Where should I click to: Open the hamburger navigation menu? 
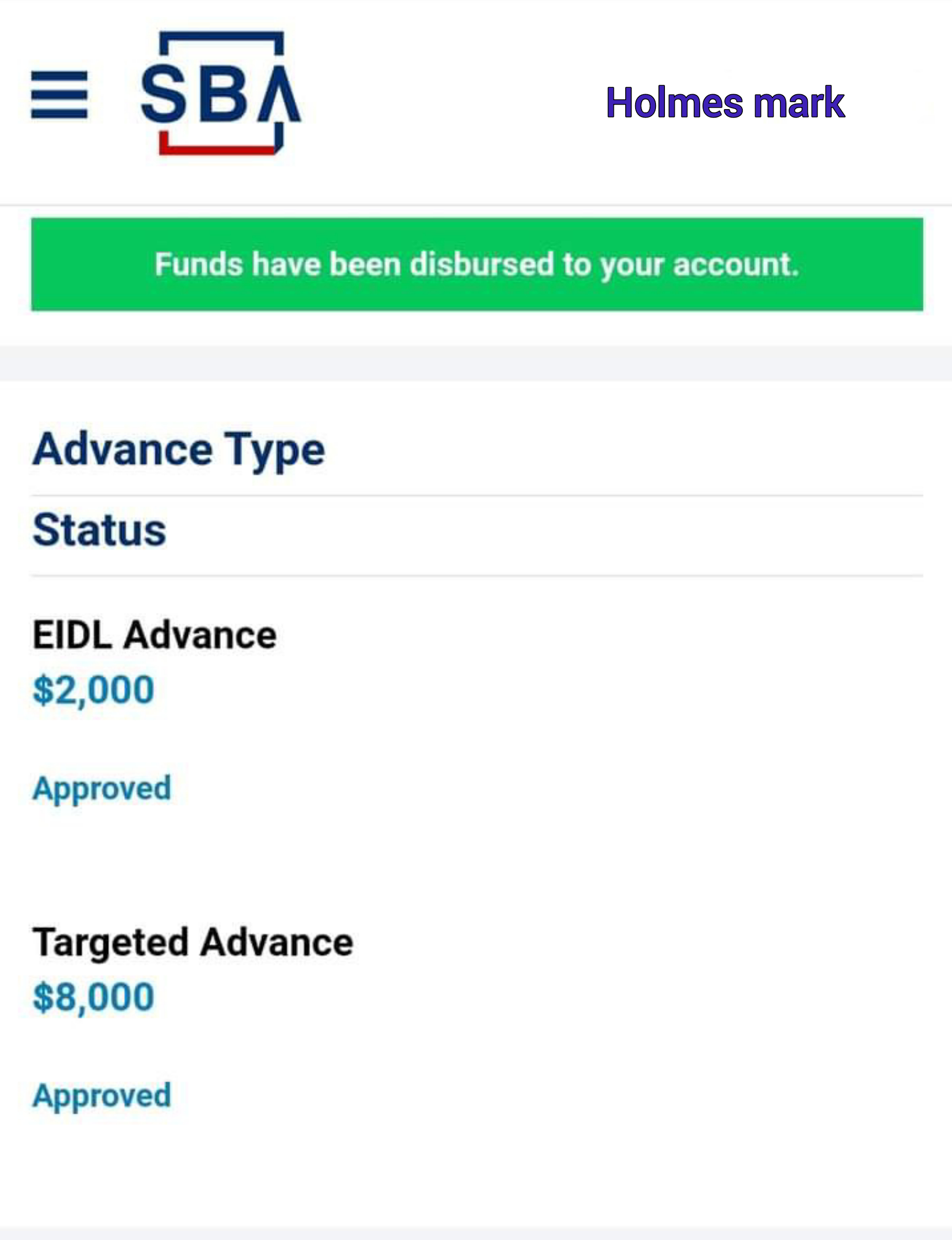tap(59, 96)
